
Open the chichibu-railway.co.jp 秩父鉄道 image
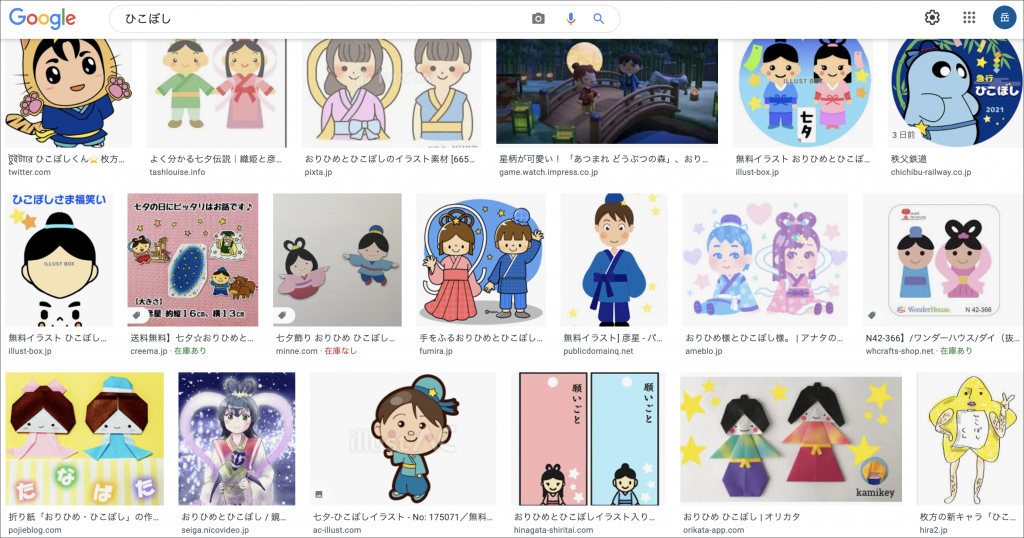(x=954, y=95)
